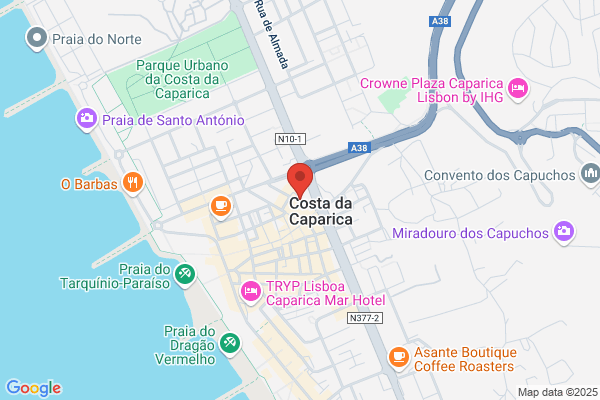Select Praia do Dragão Vermelho beach marker
This screenshot has height=400, width=600.
click(230, 344)
